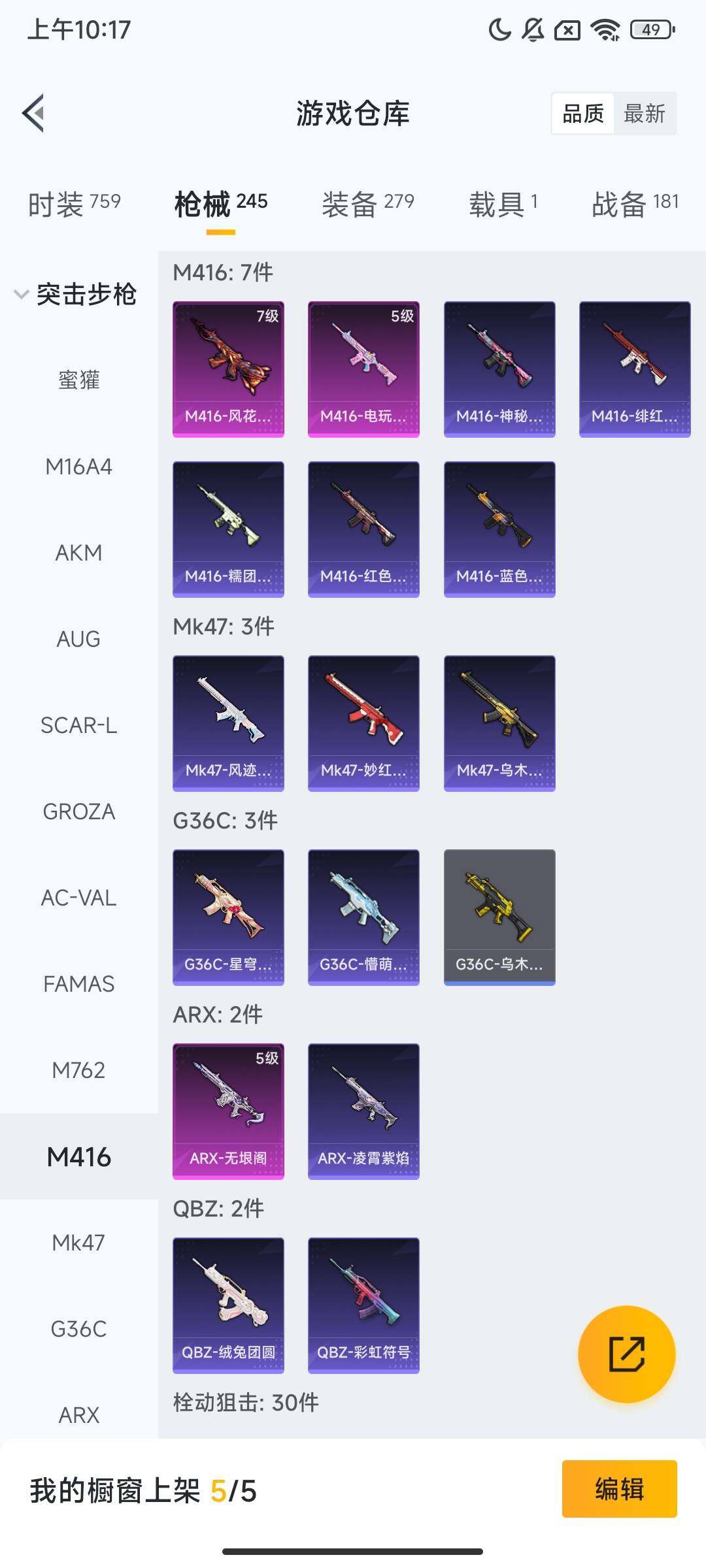Screen dimensions: 706x1568
Task: Select SCAR-L in the side list
Action: [78, 725]
